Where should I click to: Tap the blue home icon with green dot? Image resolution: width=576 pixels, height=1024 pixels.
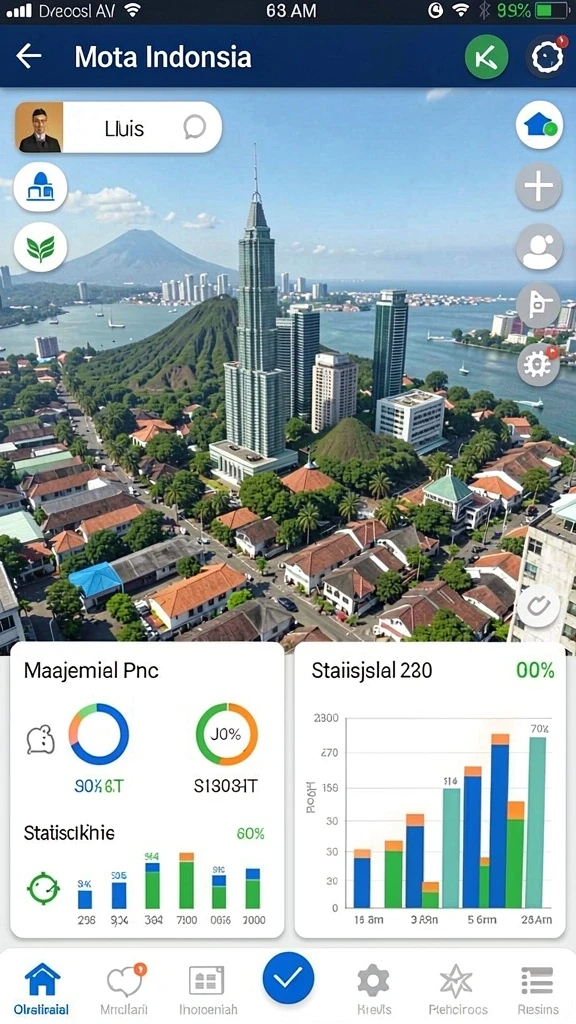point(539,125)
